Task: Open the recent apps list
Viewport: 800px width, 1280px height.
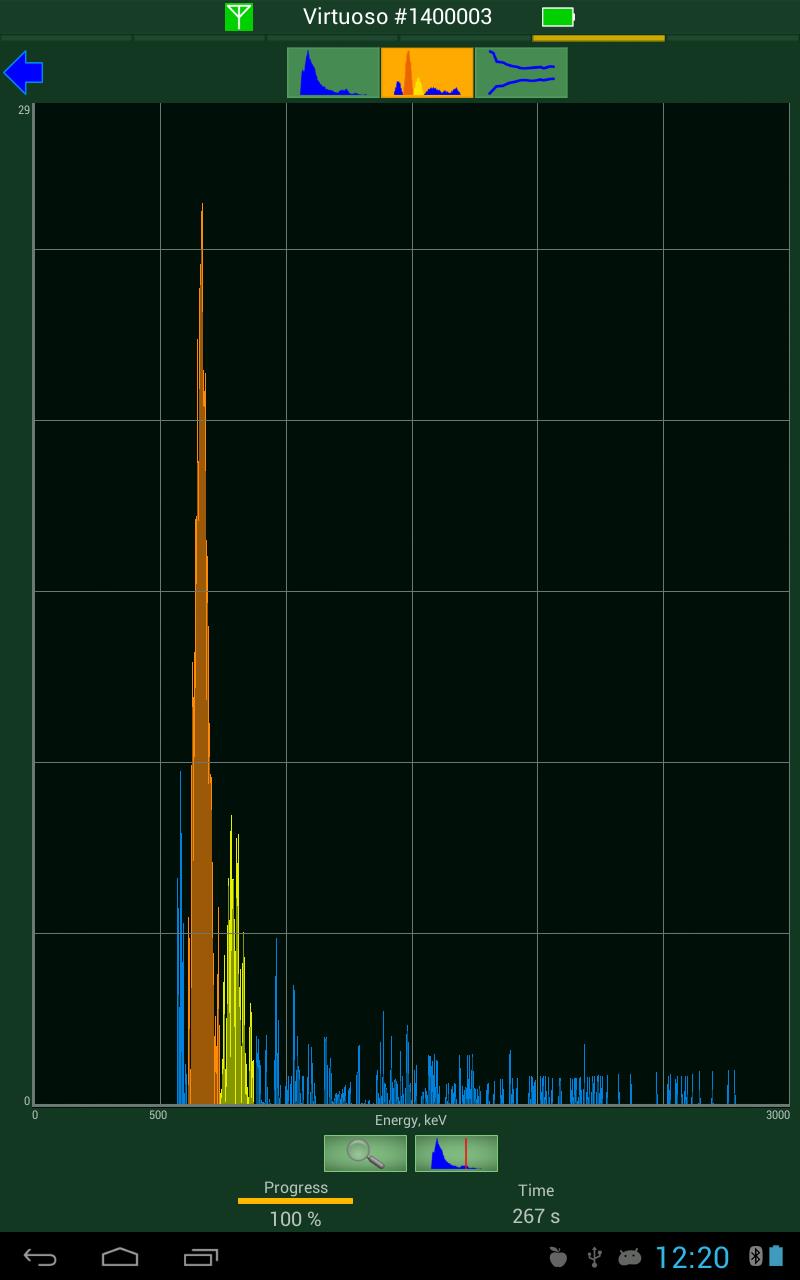Action: 201,1256
